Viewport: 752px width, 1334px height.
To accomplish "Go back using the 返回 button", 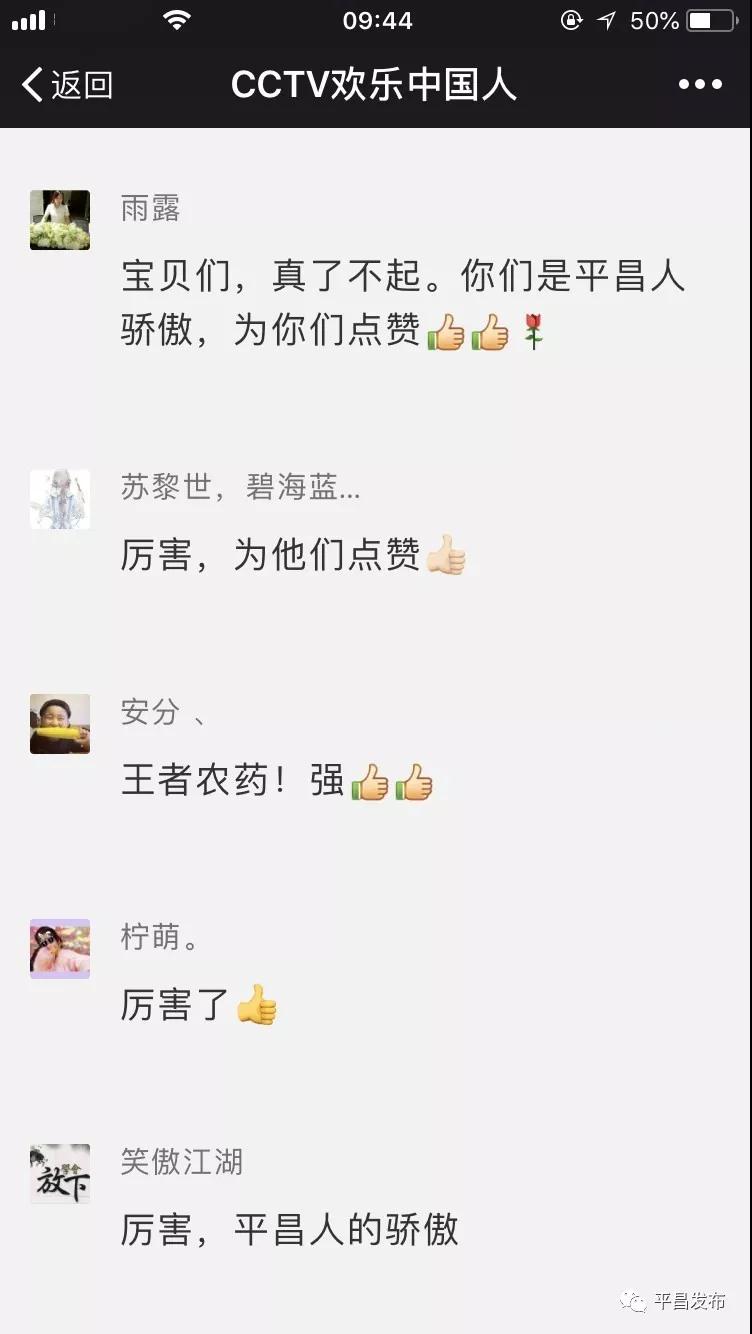I will coord(67,85).
